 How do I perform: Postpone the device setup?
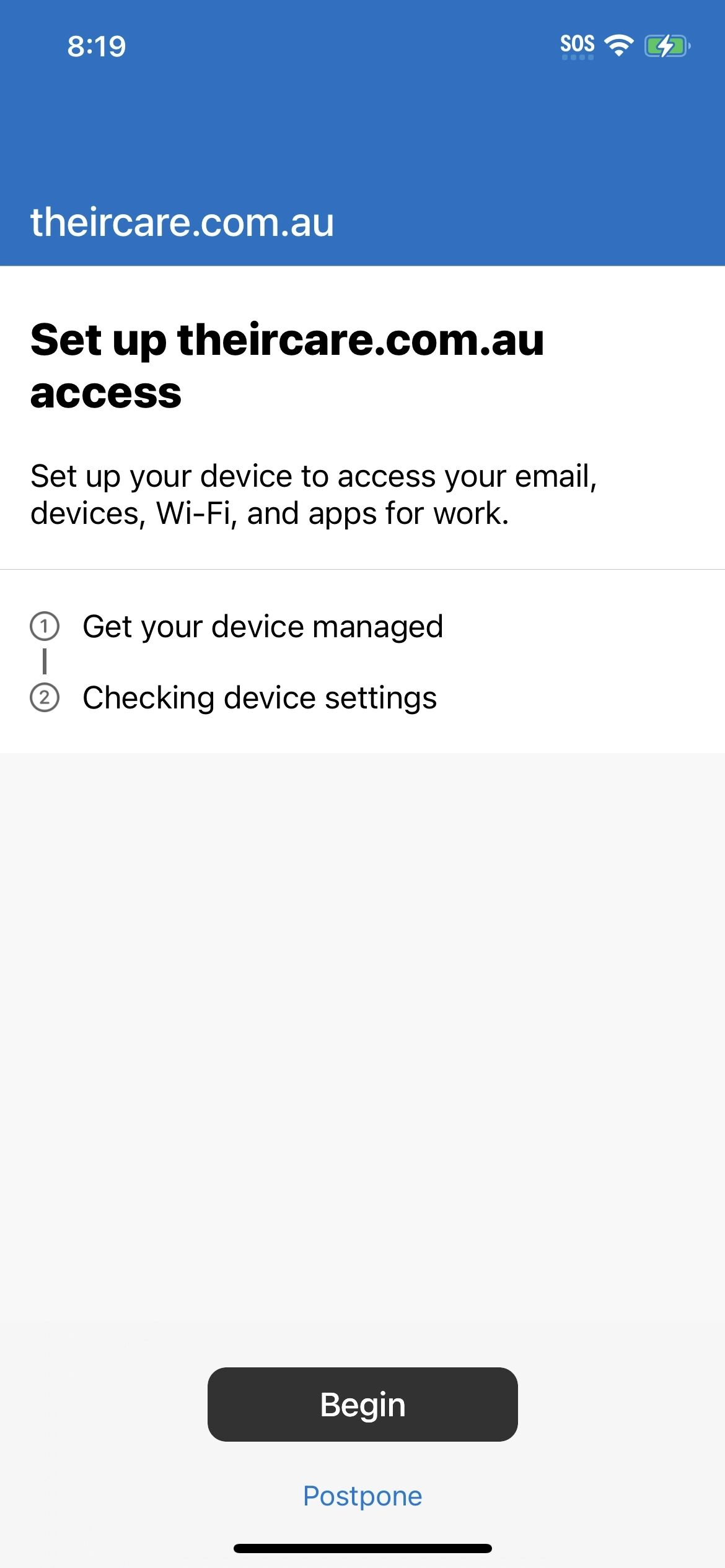click(x=362, y=1496)
